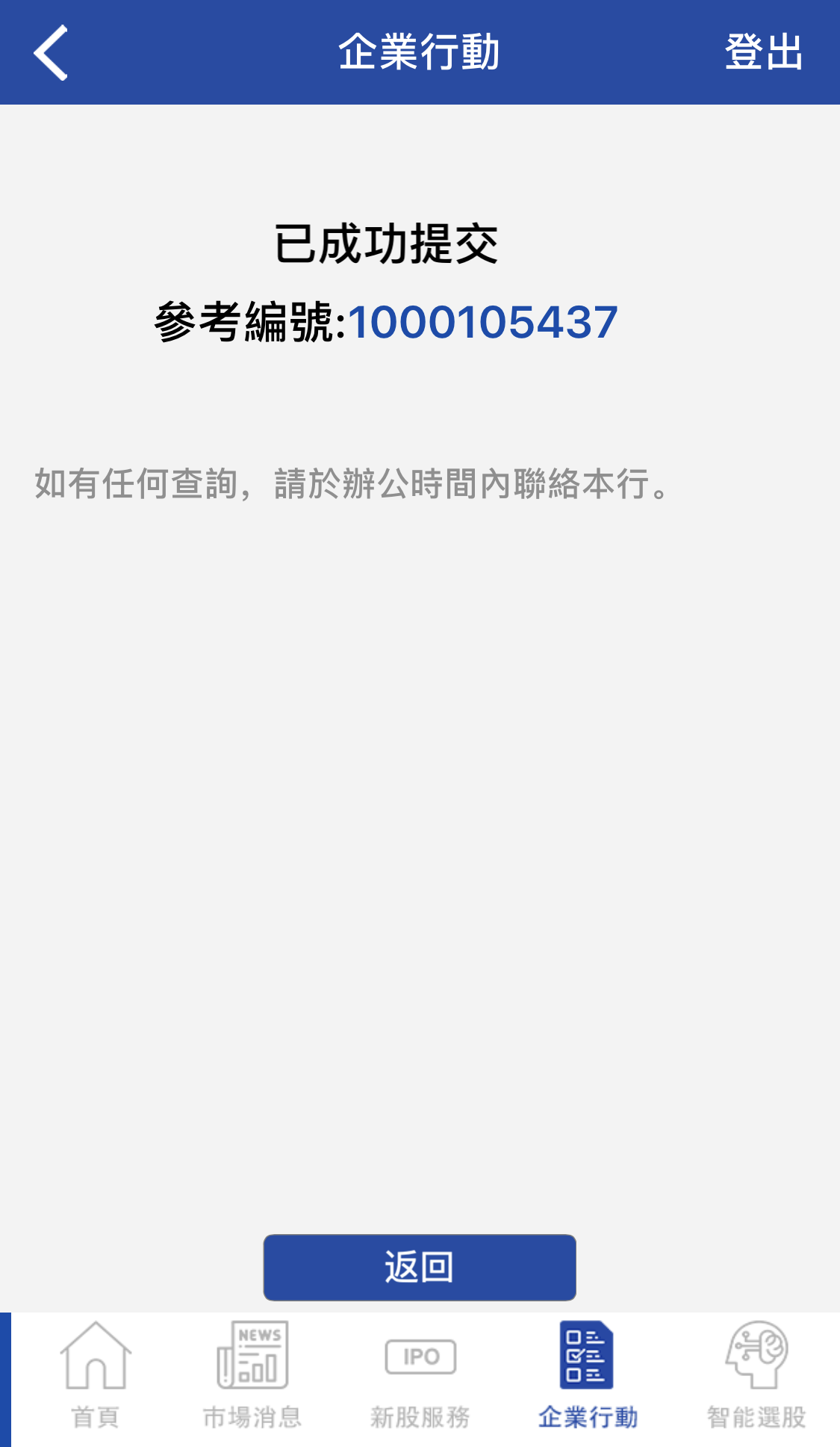840x1447 pixels.
Task: Tap the 返回 button
Action: click(x=420, y=1267)
